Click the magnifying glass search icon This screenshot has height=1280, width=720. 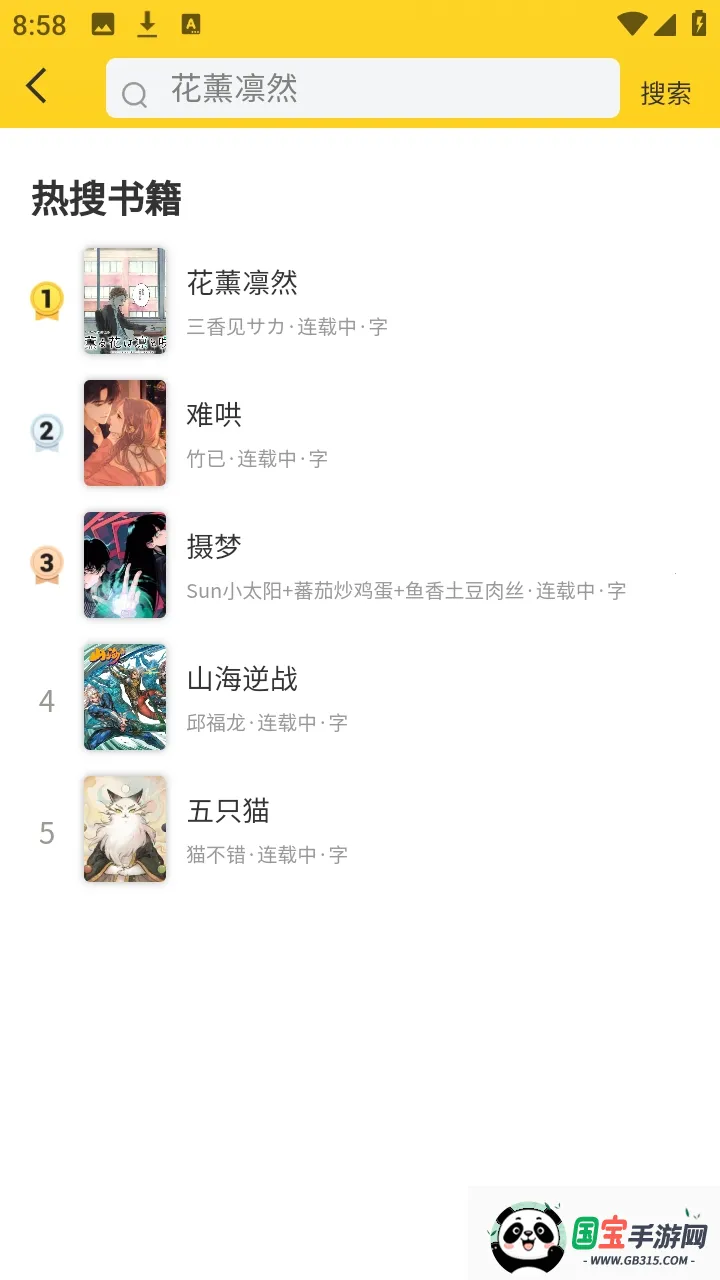pyautogui.click(x=133, y=93)
